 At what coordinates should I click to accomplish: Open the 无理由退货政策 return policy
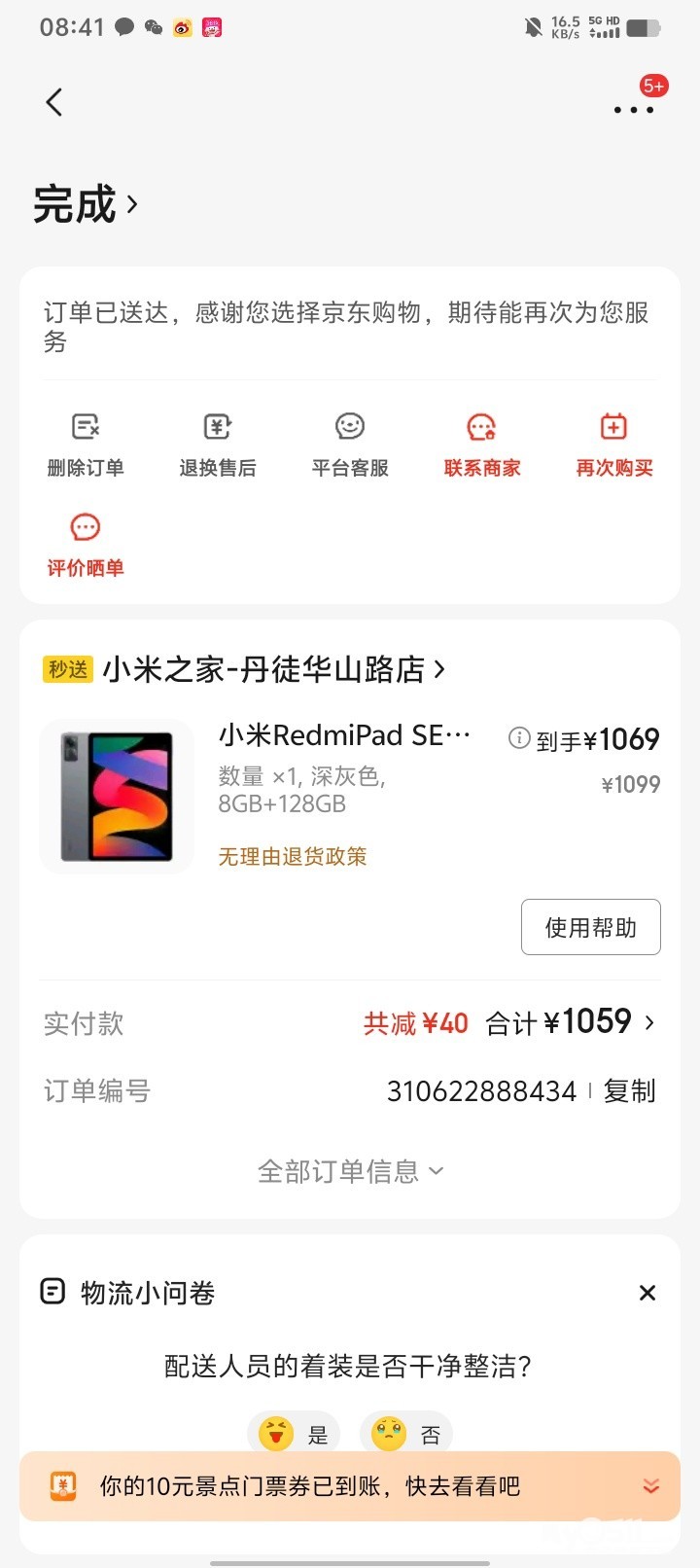tap(293, 856)
